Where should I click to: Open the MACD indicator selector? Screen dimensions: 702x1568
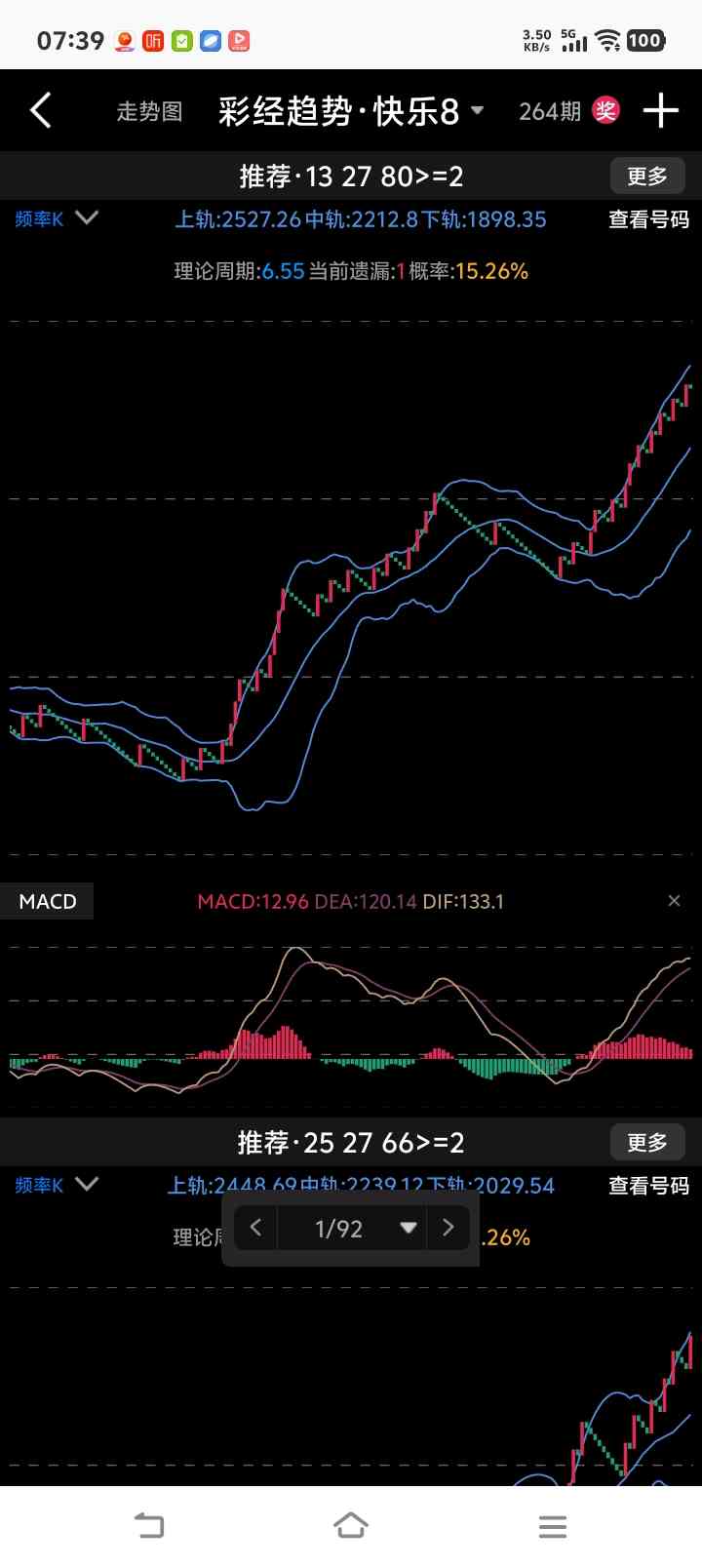coord(48,902)
